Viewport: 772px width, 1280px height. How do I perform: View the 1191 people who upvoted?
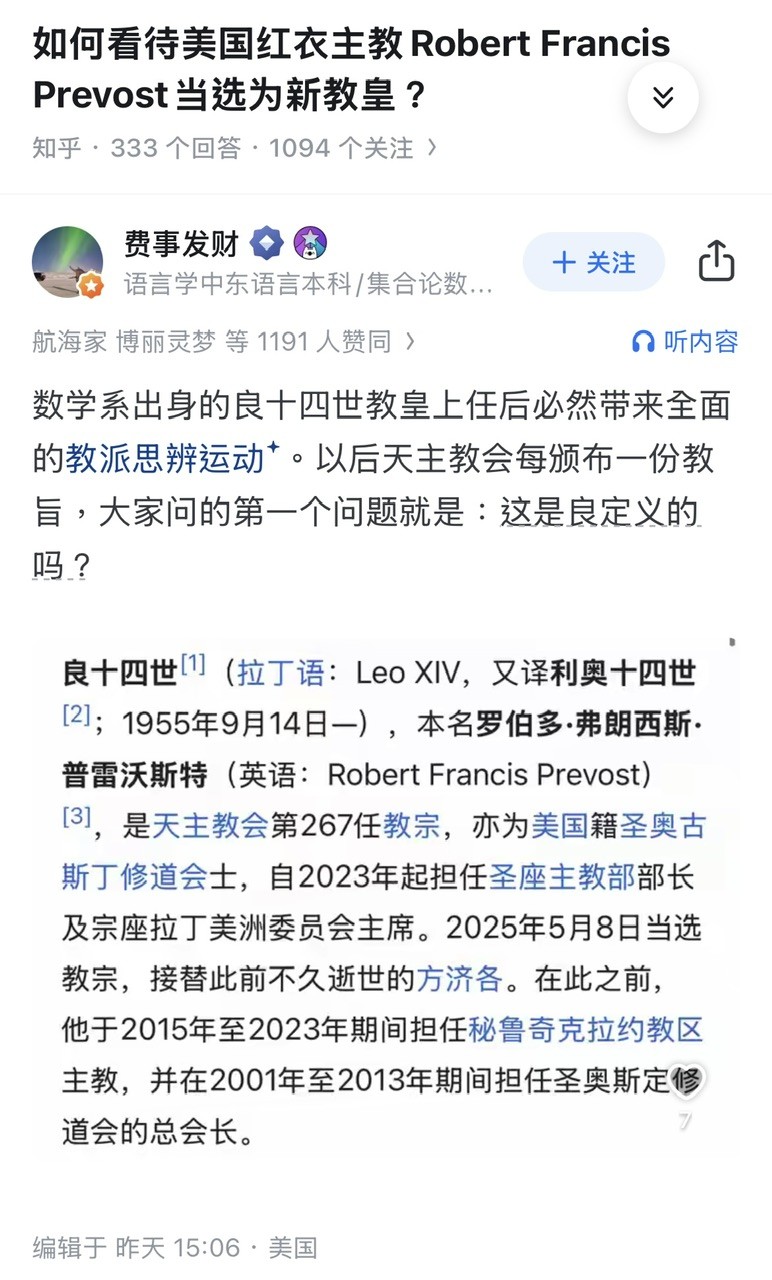pos(223,342)
